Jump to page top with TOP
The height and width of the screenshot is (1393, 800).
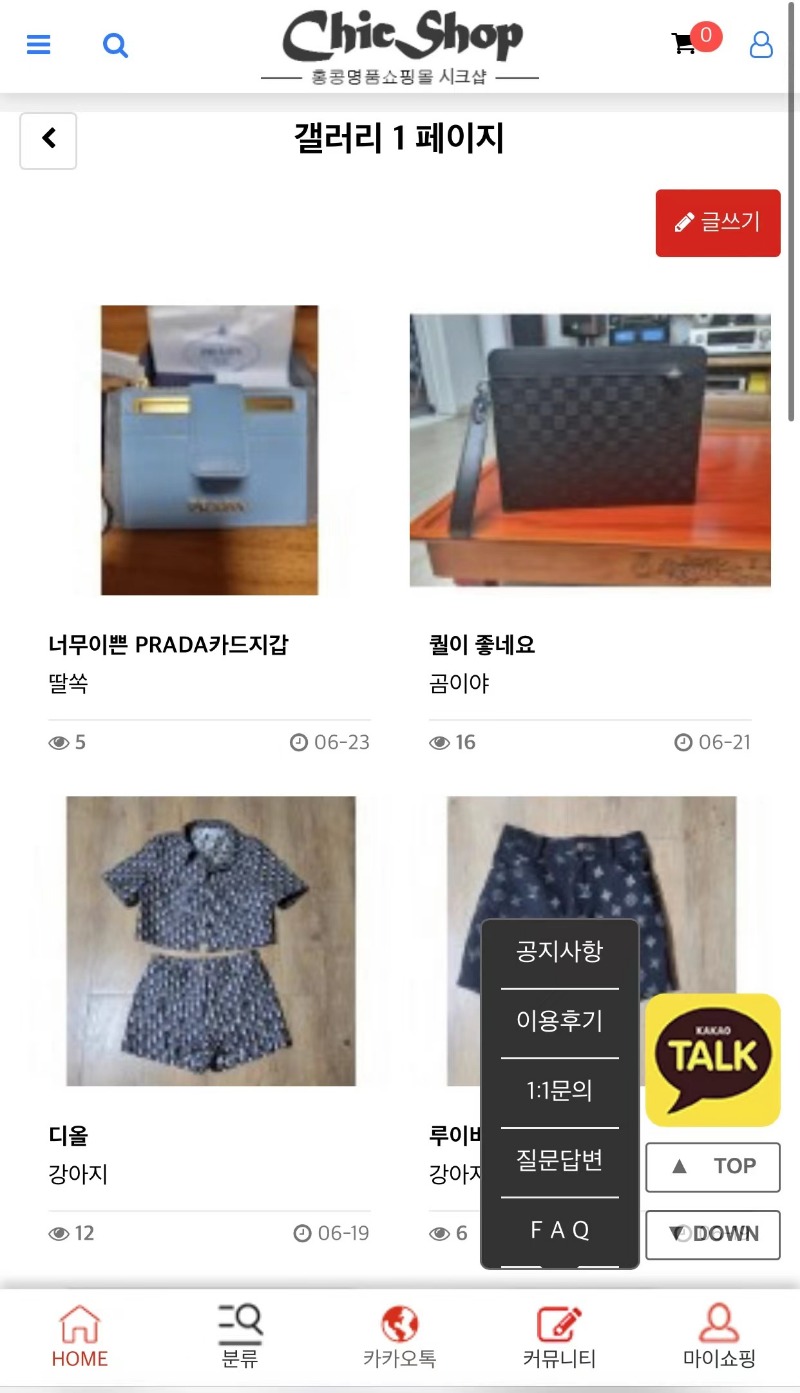[x=713, y=1167]
